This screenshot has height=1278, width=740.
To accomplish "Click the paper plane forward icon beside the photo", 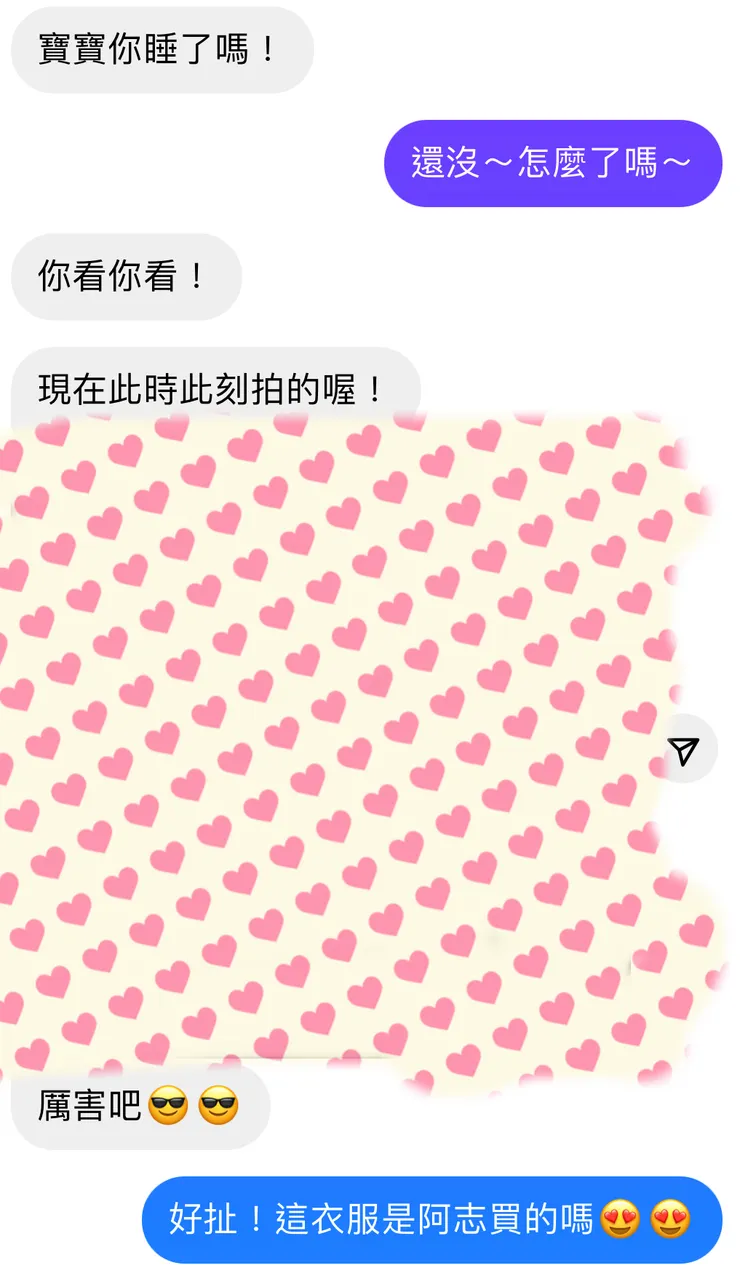I will (x=684, y=749).
